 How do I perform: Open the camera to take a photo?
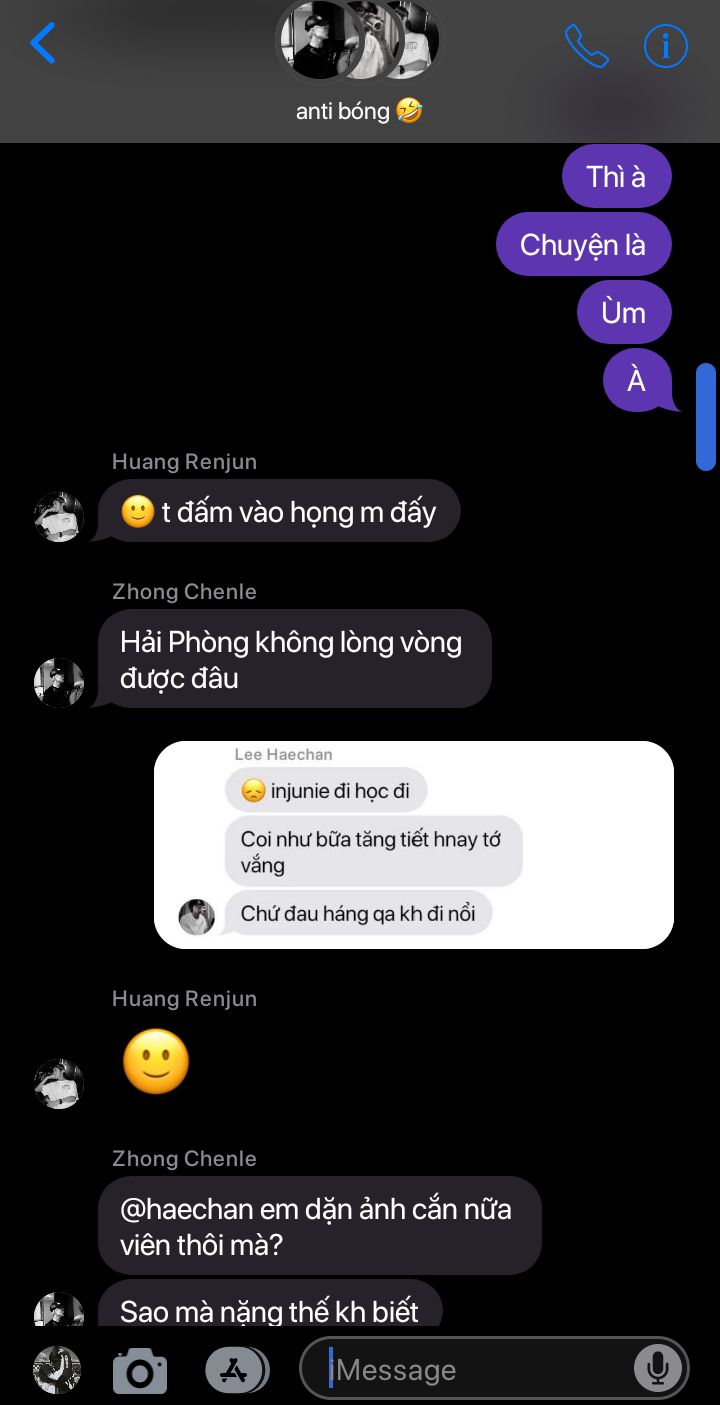139,1370
